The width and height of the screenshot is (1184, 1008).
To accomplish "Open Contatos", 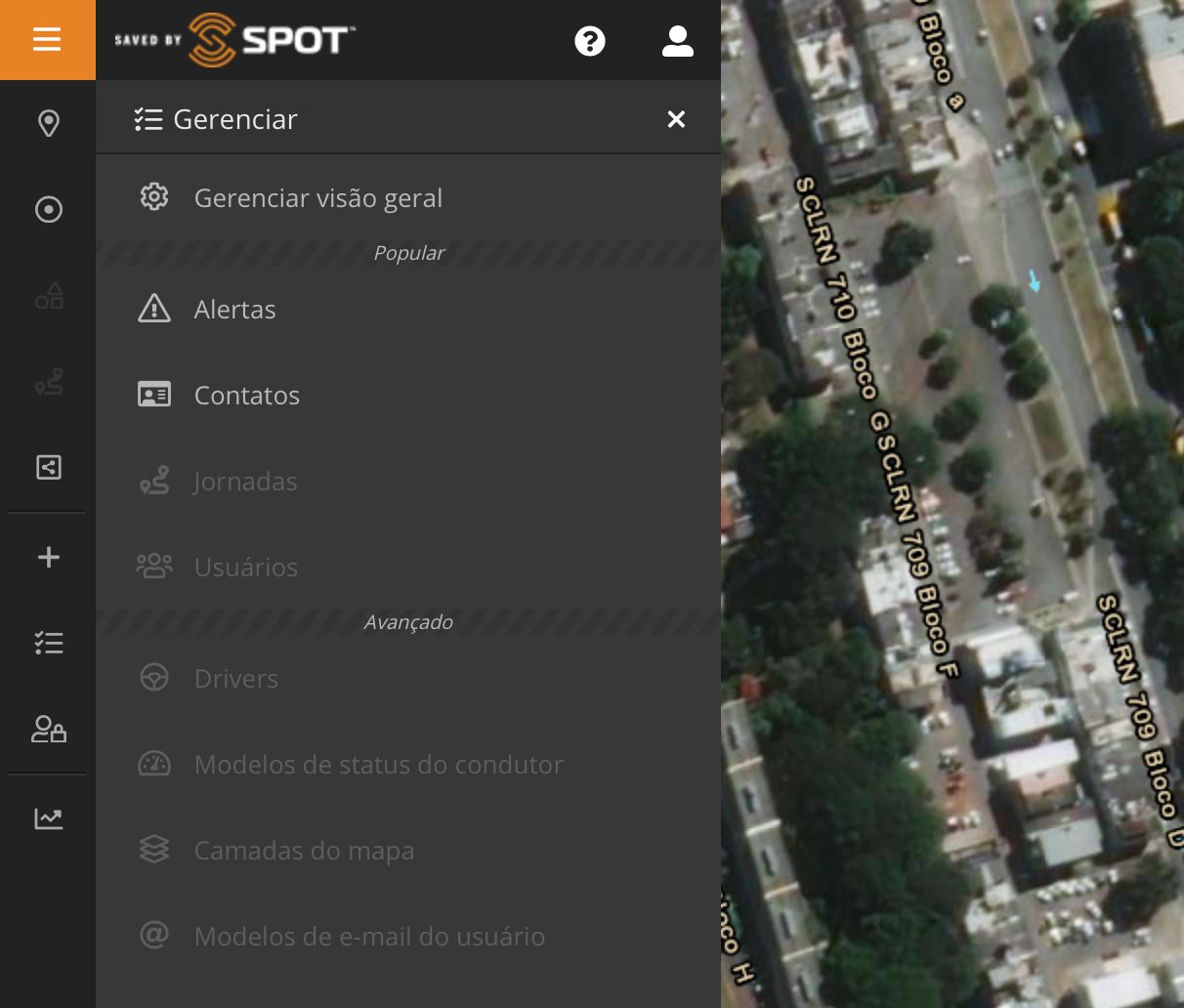I will tap(246, 396).
